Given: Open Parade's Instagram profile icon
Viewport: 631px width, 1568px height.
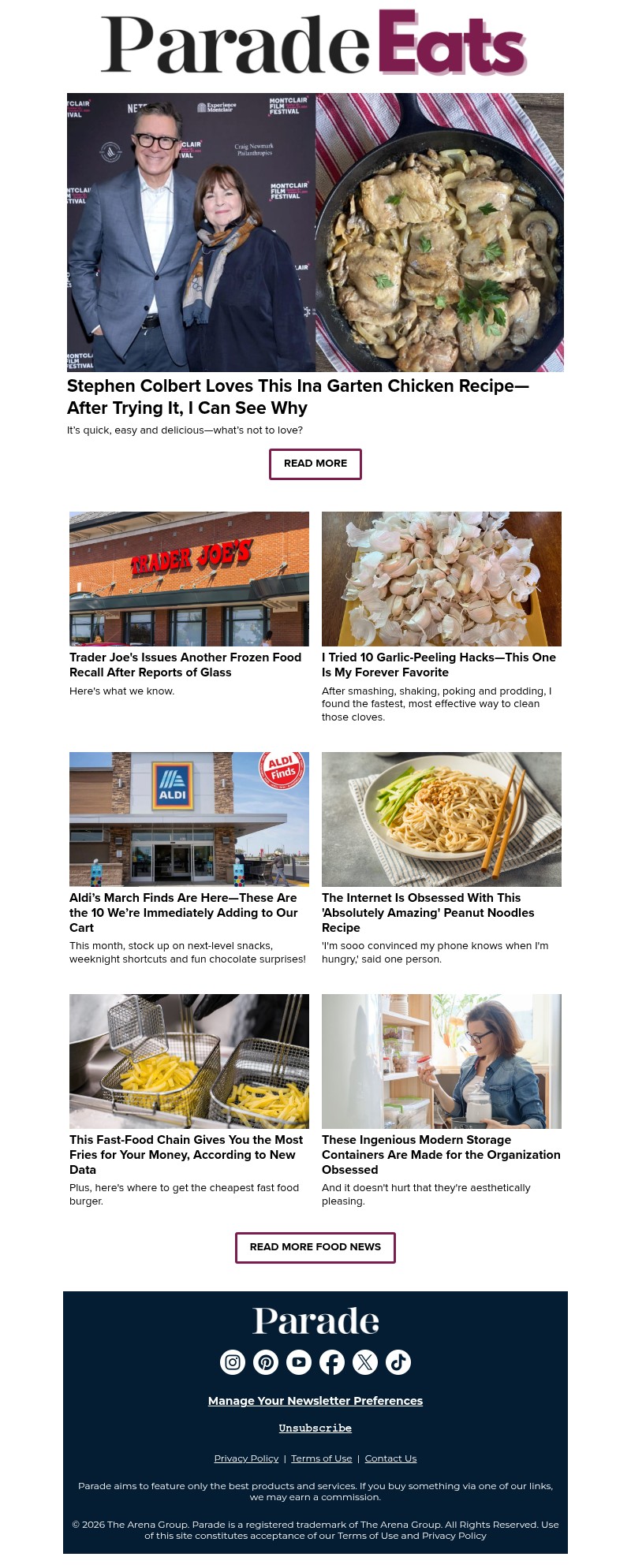Looking at the screenshot, I should pos(232,1362).
